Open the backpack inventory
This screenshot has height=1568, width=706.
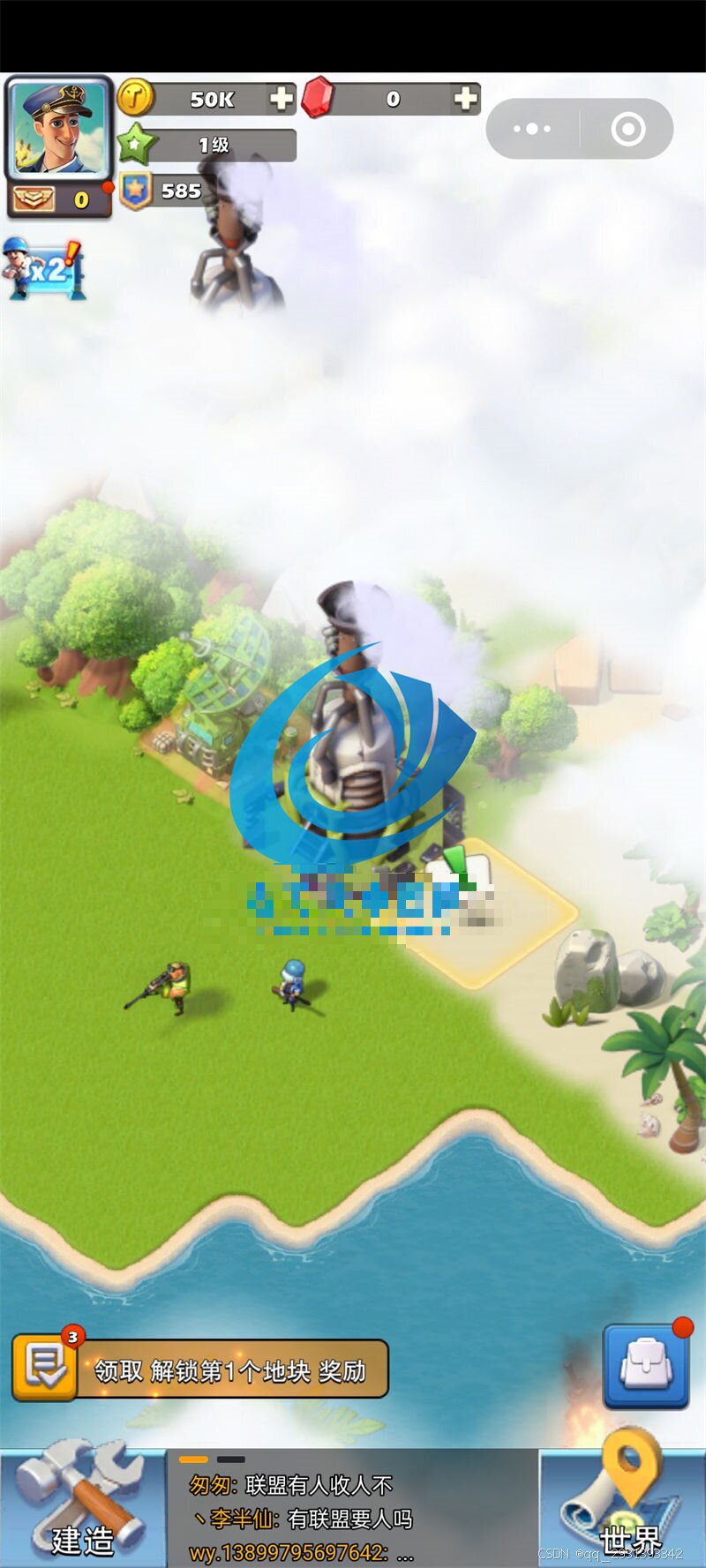[646, 1366]
